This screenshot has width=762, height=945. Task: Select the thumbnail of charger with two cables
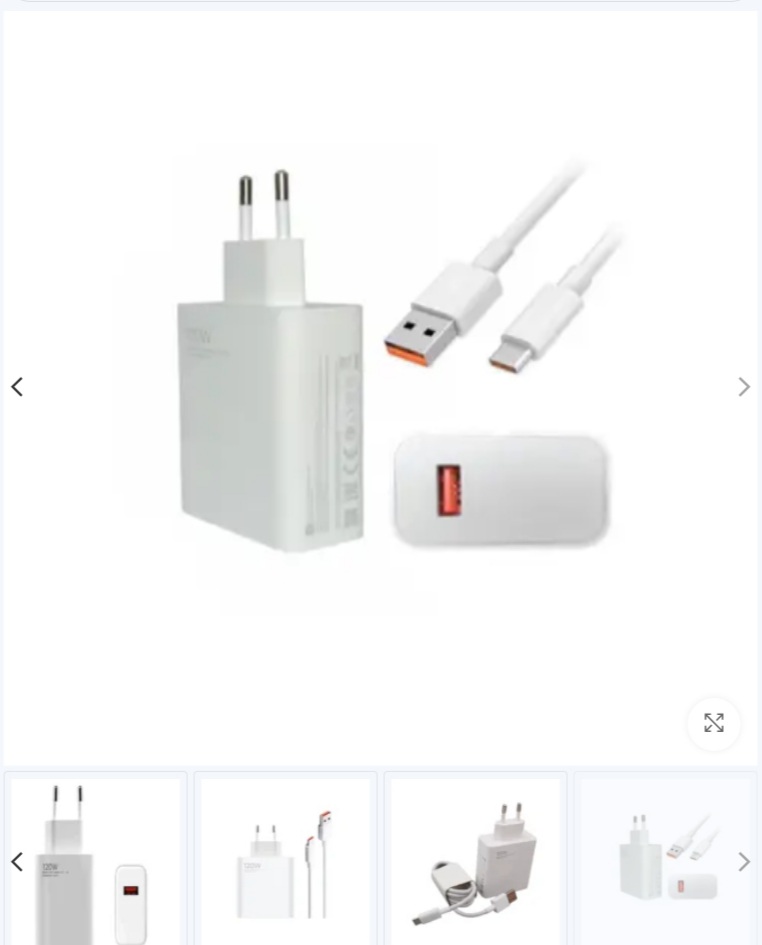pos(285,862)
